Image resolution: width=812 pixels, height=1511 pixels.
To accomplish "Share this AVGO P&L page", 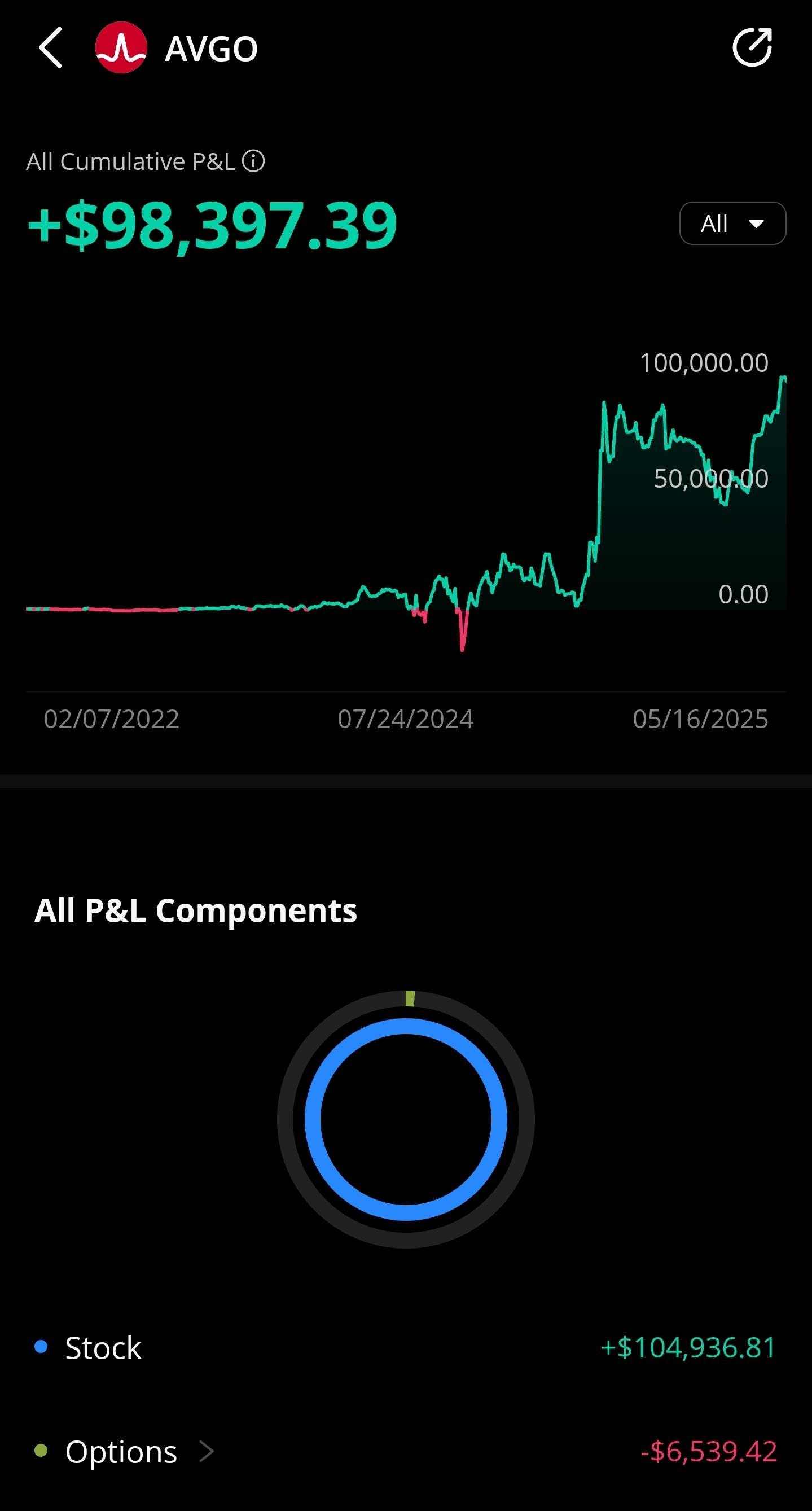I will pos(752,47).
